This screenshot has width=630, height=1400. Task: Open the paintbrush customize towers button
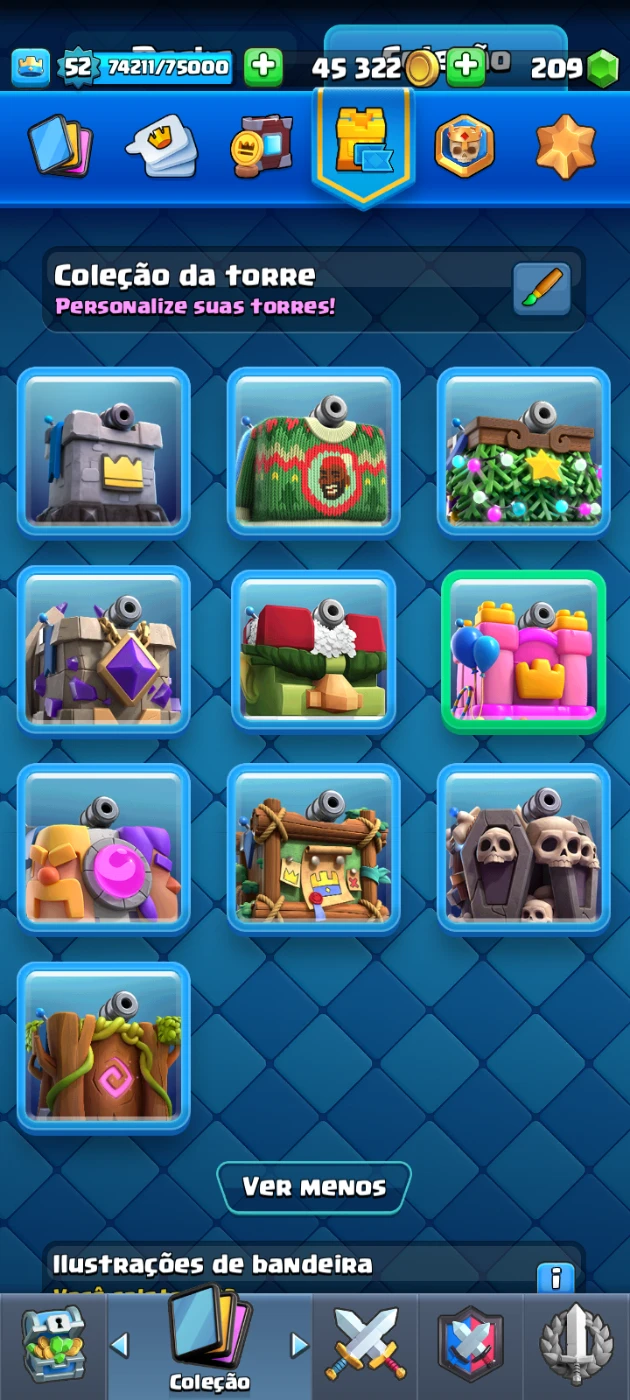(x=541, y=290)
